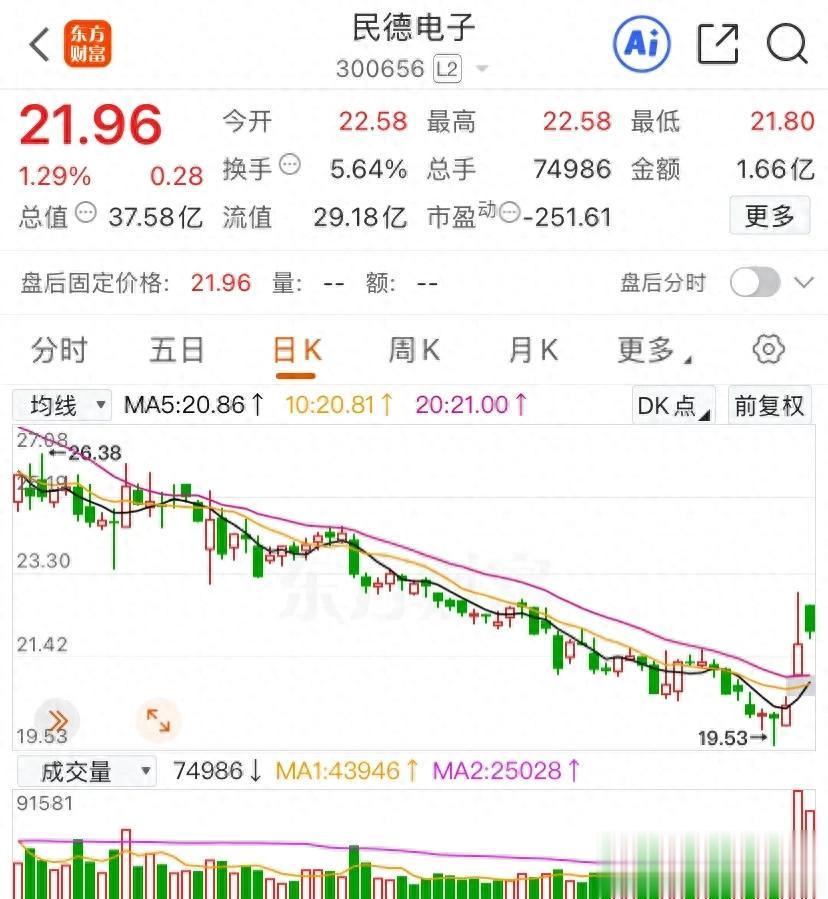The image size is (828, 899).
Task: Tap the 更多 button for more quote data
Action: [769, 216]
